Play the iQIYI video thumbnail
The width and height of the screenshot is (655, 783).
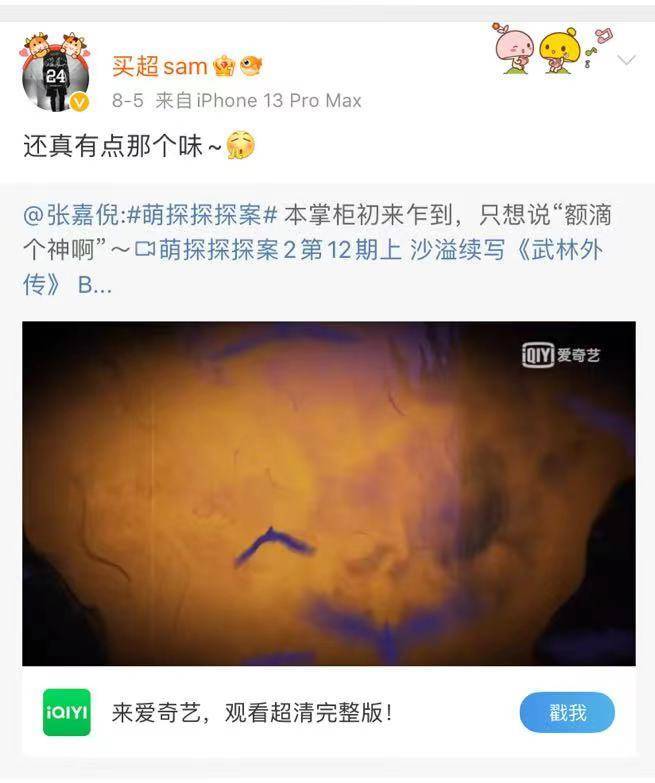pos(328,493)
